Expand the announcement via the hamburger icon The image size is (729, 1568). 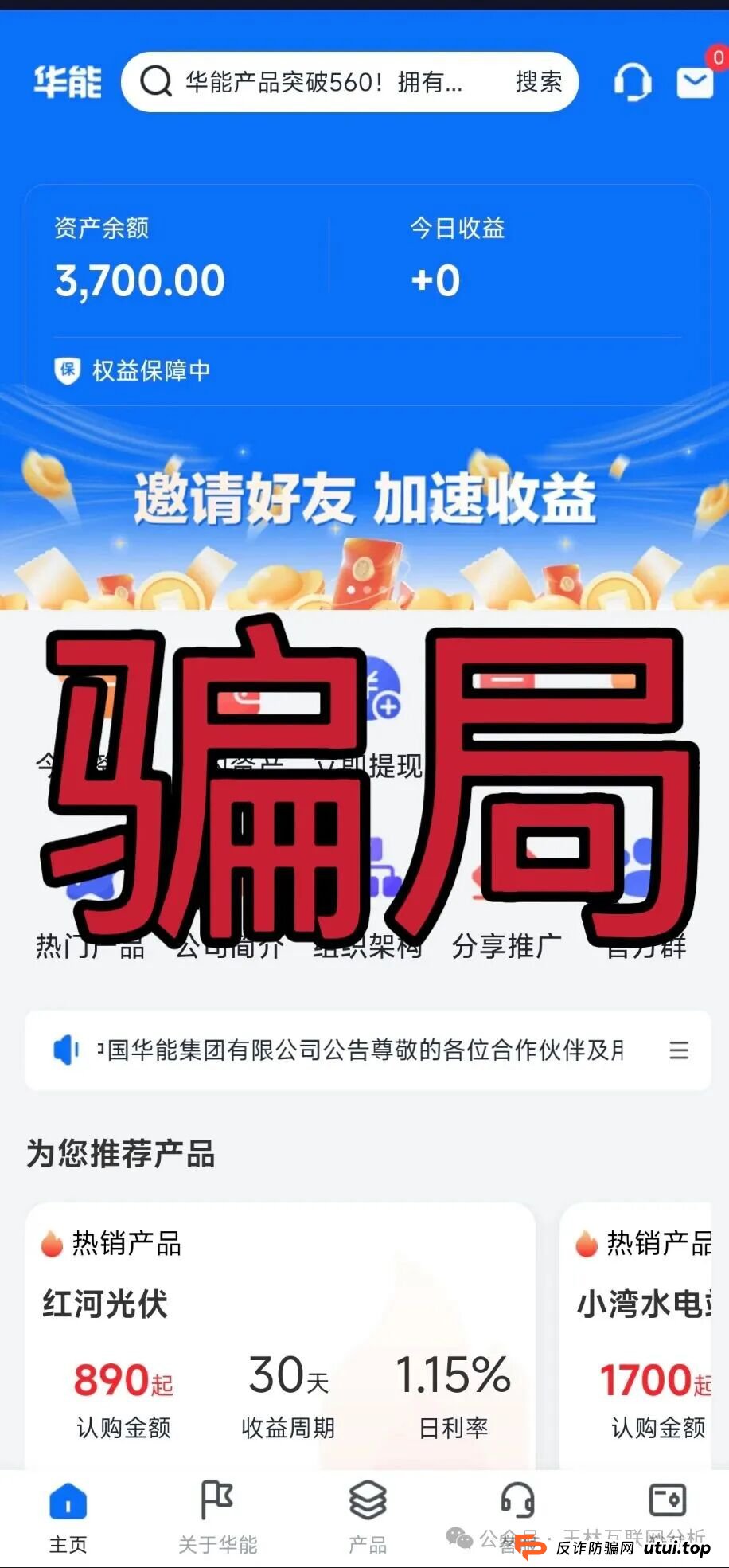click(680, 1050)
